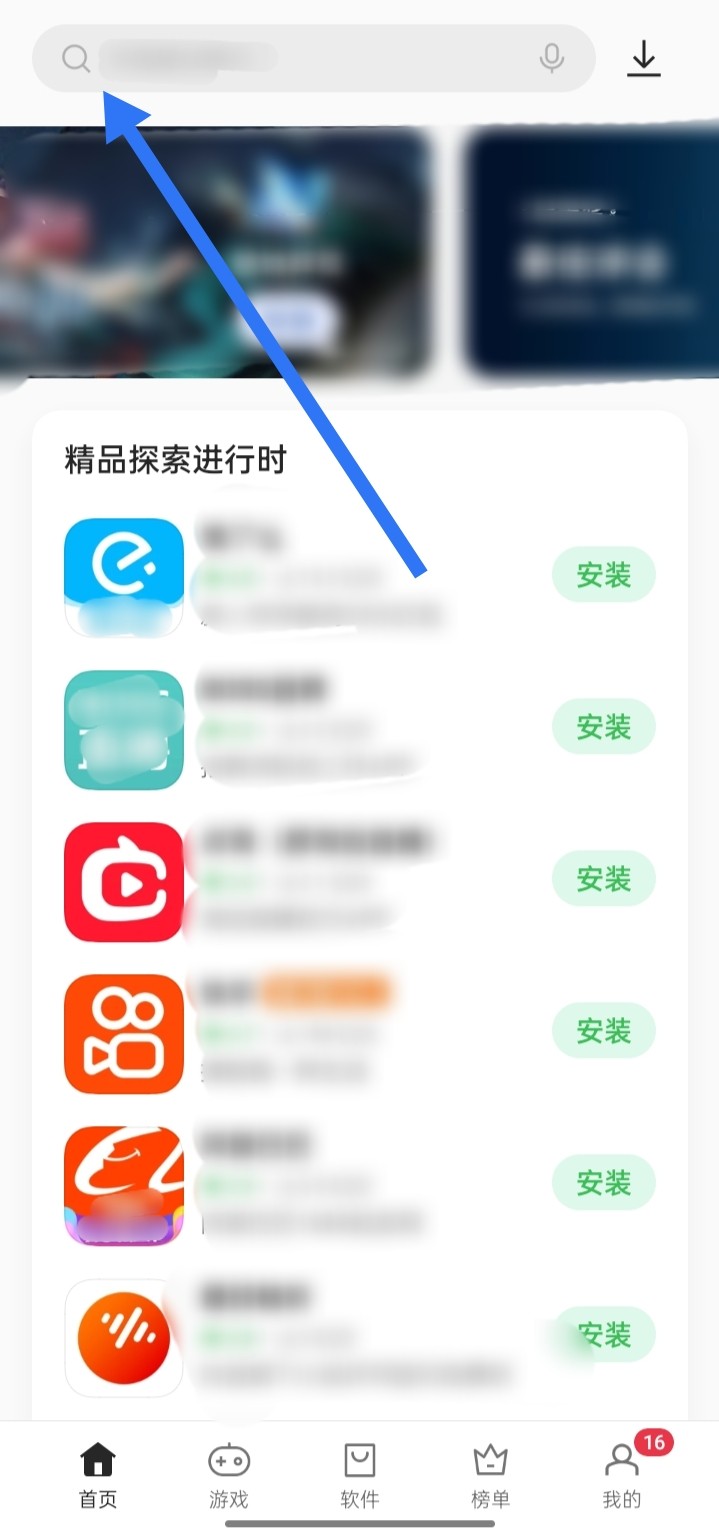Switch to the 软件 tab

click(359, 1475)
